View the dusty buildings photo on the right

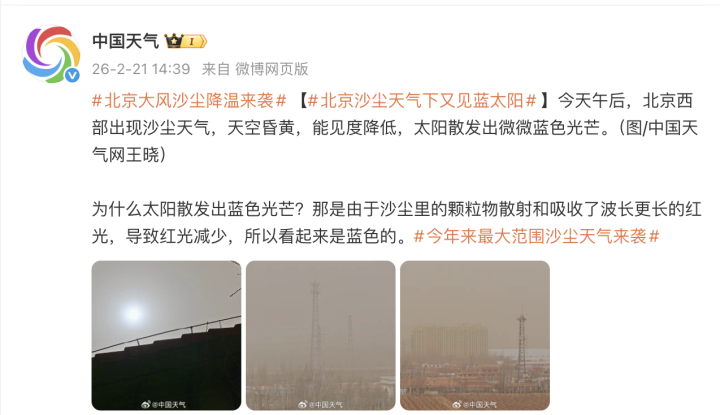click(x=474, y=335)
